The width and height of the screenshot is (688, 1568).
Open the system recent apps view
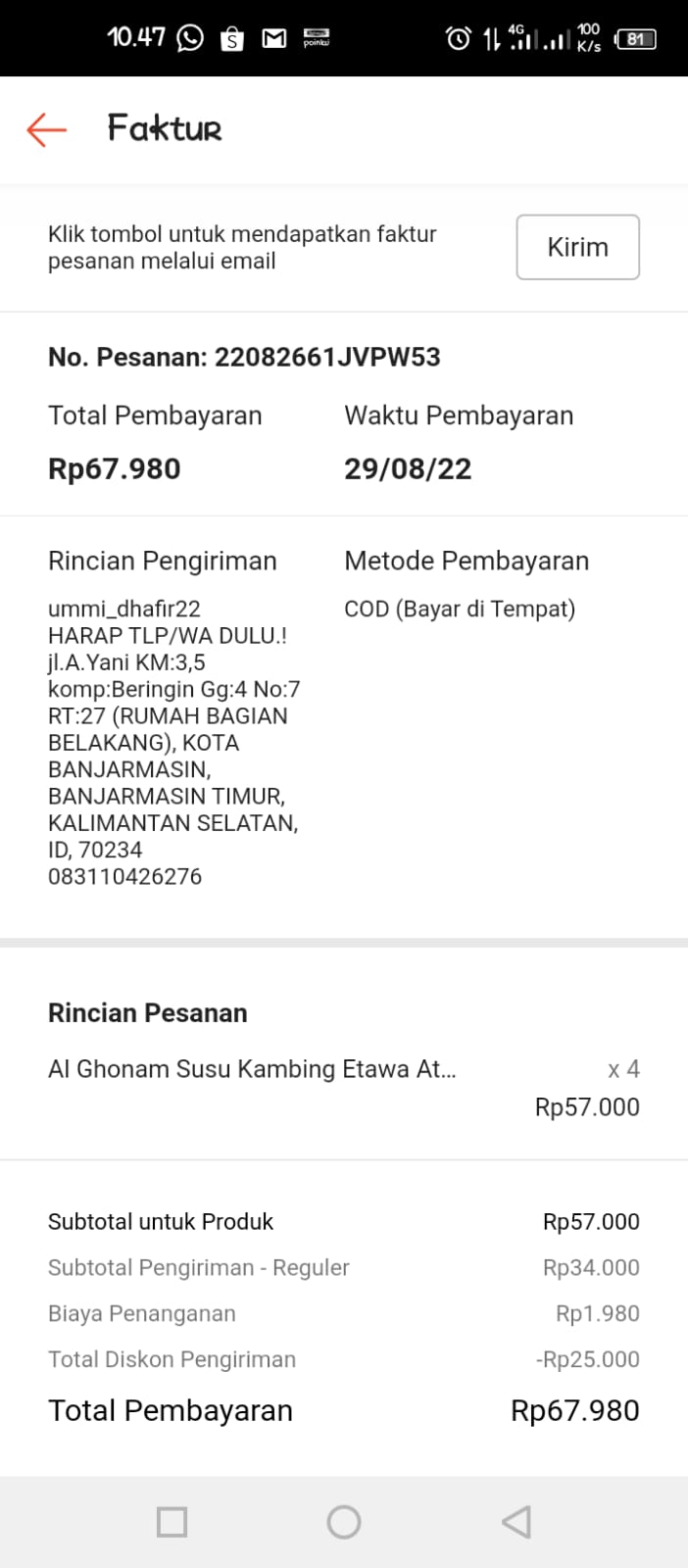pyautogui.click(x=172, y=1522)
